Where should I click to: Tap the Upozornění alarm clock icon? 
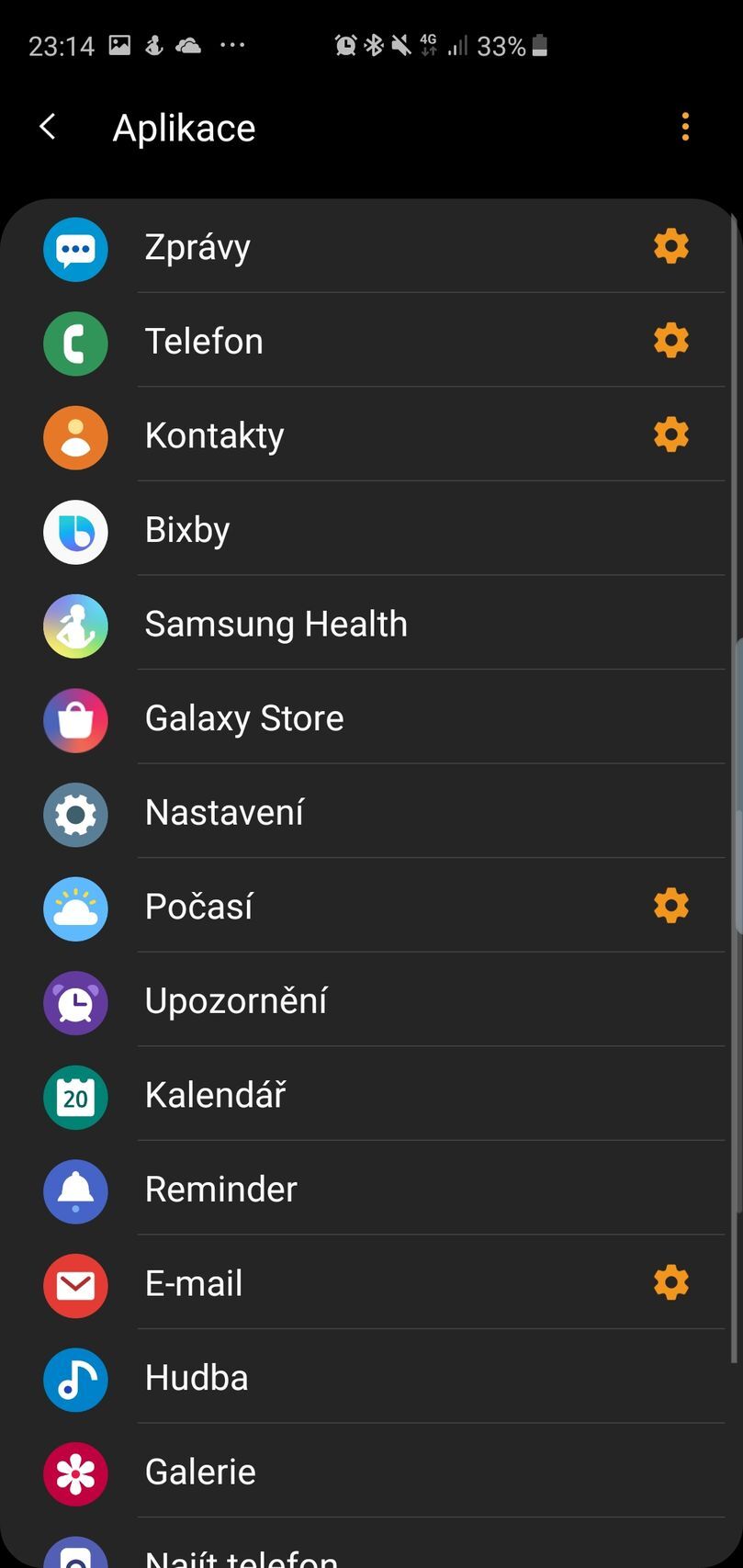pos(75,1003)
